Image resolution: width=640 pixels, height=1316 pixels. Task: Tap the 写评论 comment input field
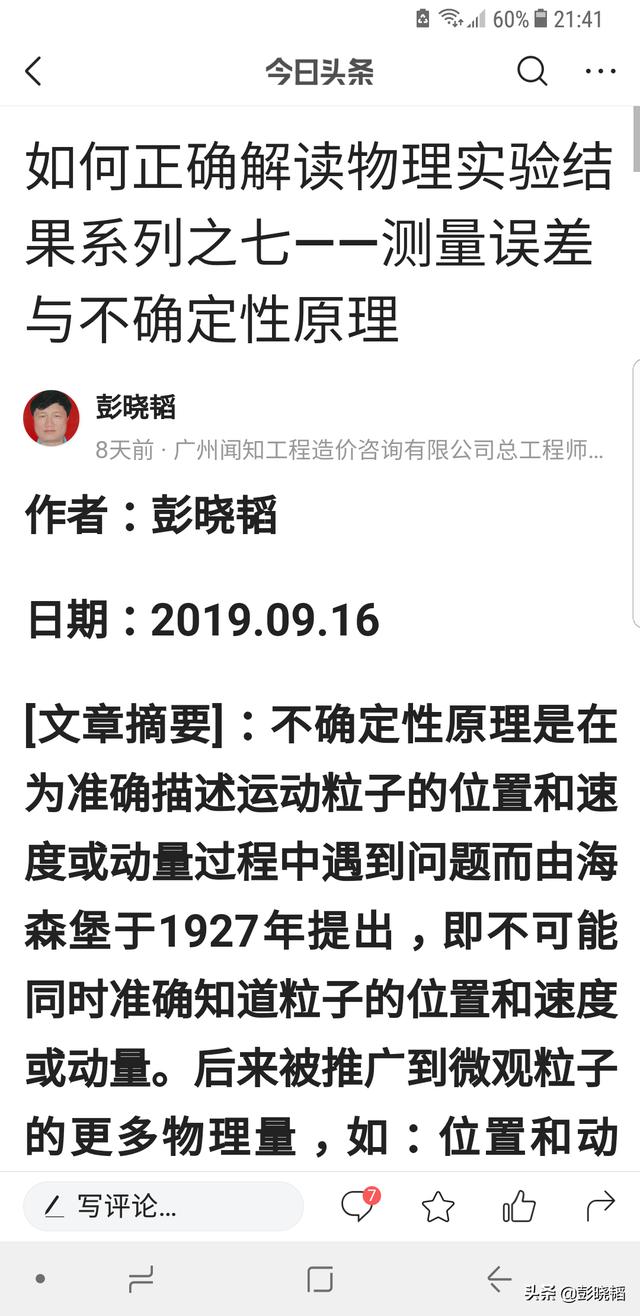point(163,1206)
